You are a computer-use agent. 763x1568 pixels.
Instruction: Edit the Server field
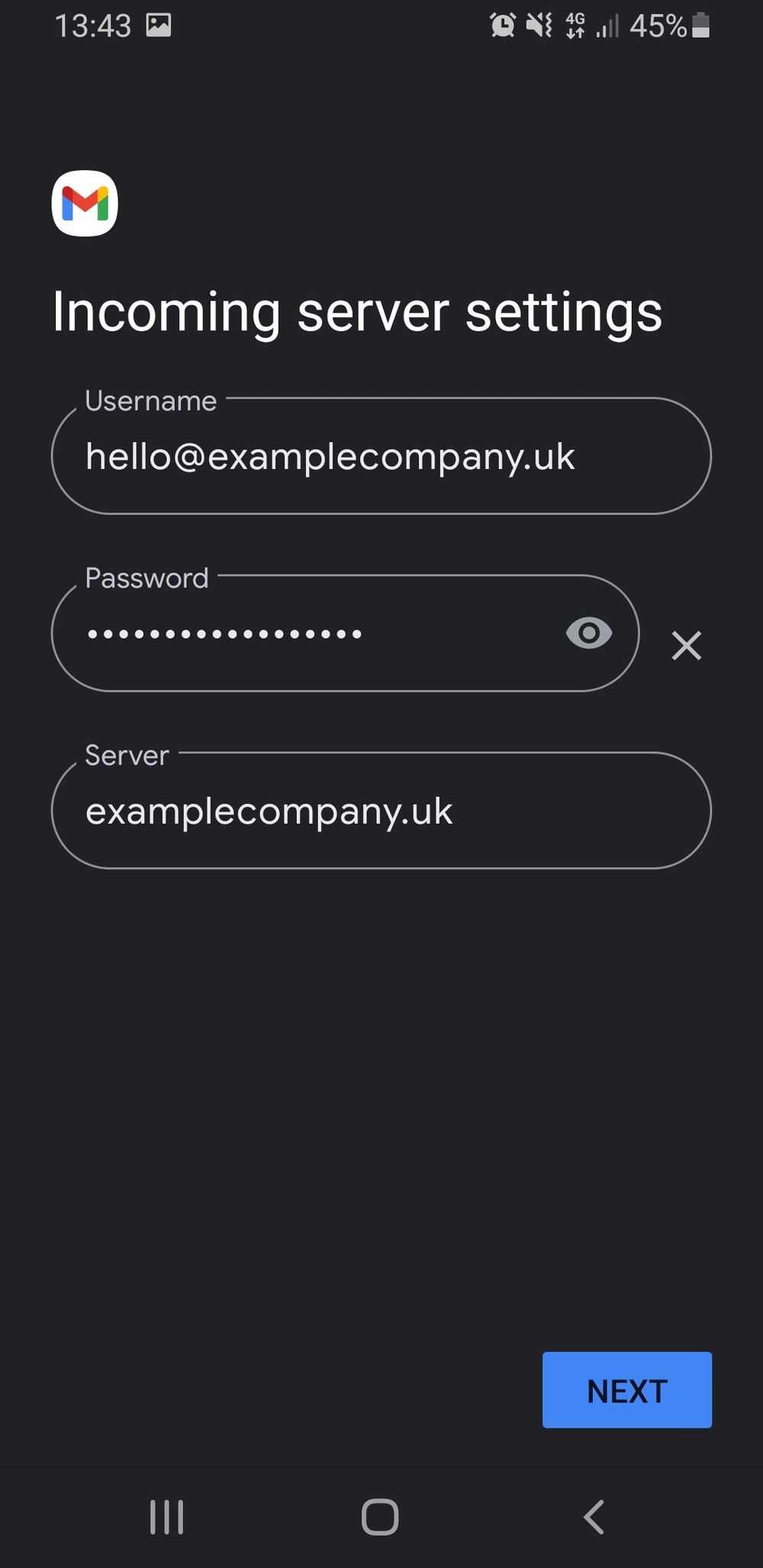[x=381, y=811]
